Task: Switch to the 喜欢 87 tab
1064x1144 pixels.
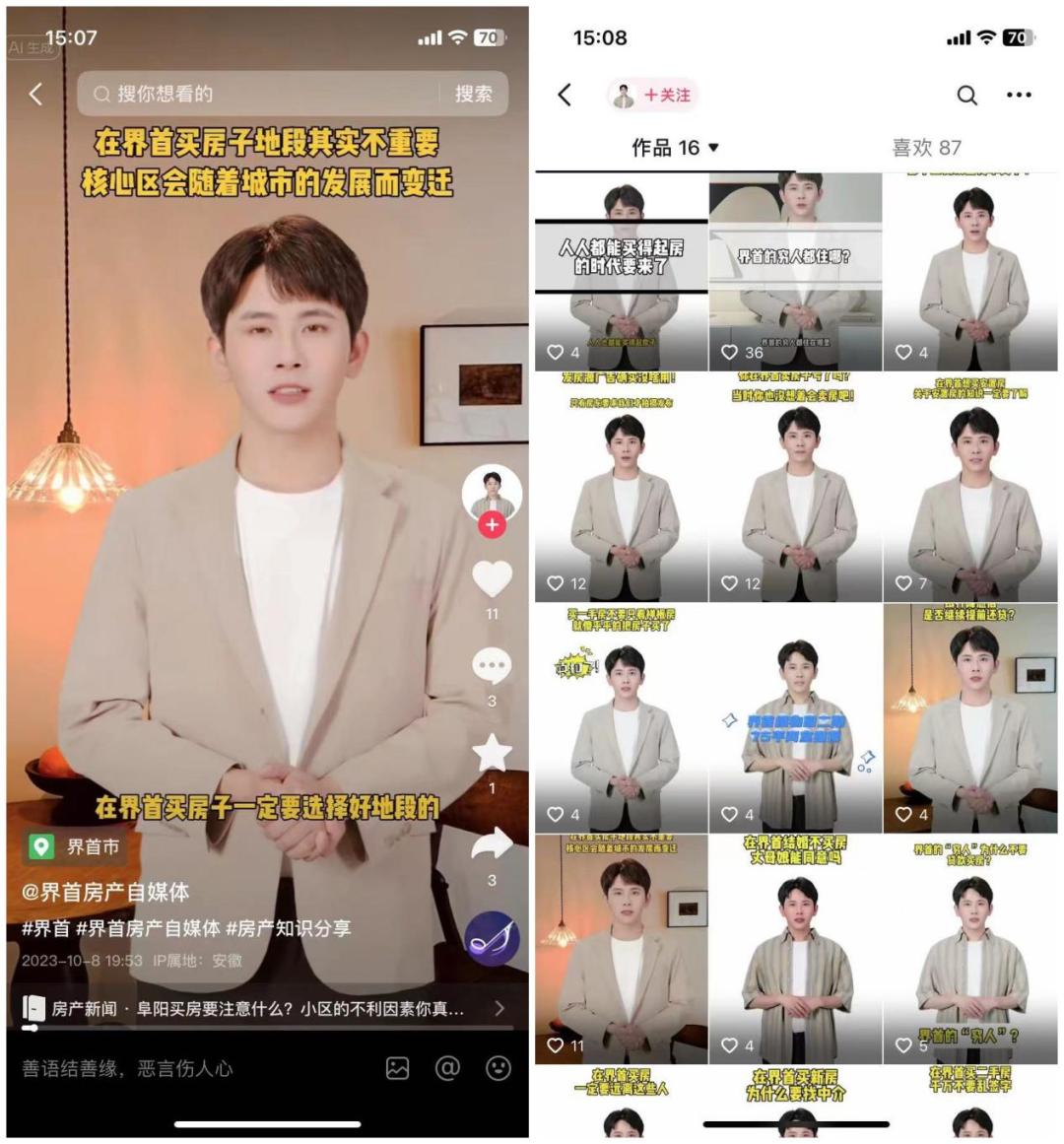Action: coord(926,148)
